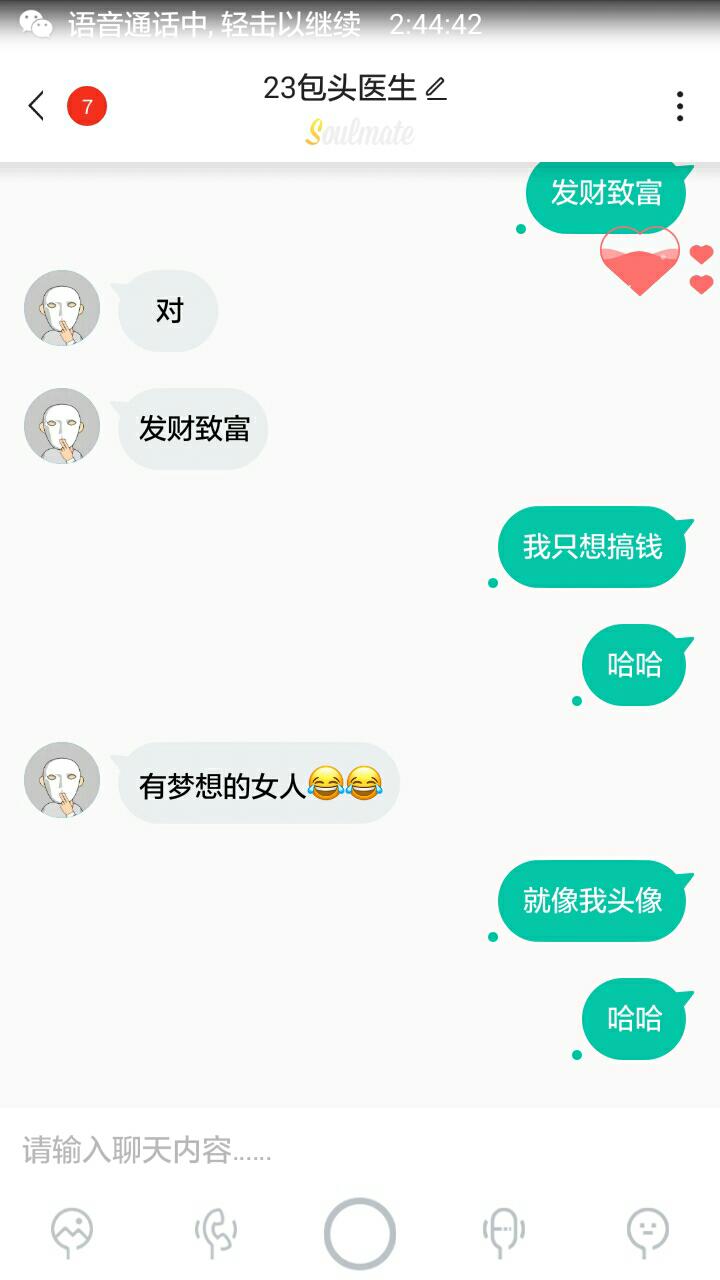The height and width of the screenshot is (1280, 720).
Task: Tap the ear icon in bottom toolbar
Action: [216, 1232]
